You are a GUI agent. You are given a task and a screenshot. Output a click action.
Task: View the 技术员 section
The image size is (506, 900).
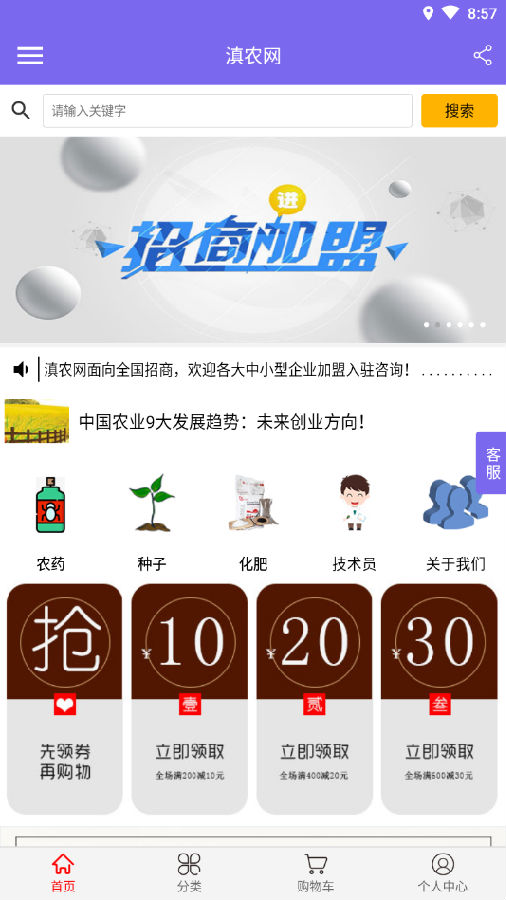(354, 523)
